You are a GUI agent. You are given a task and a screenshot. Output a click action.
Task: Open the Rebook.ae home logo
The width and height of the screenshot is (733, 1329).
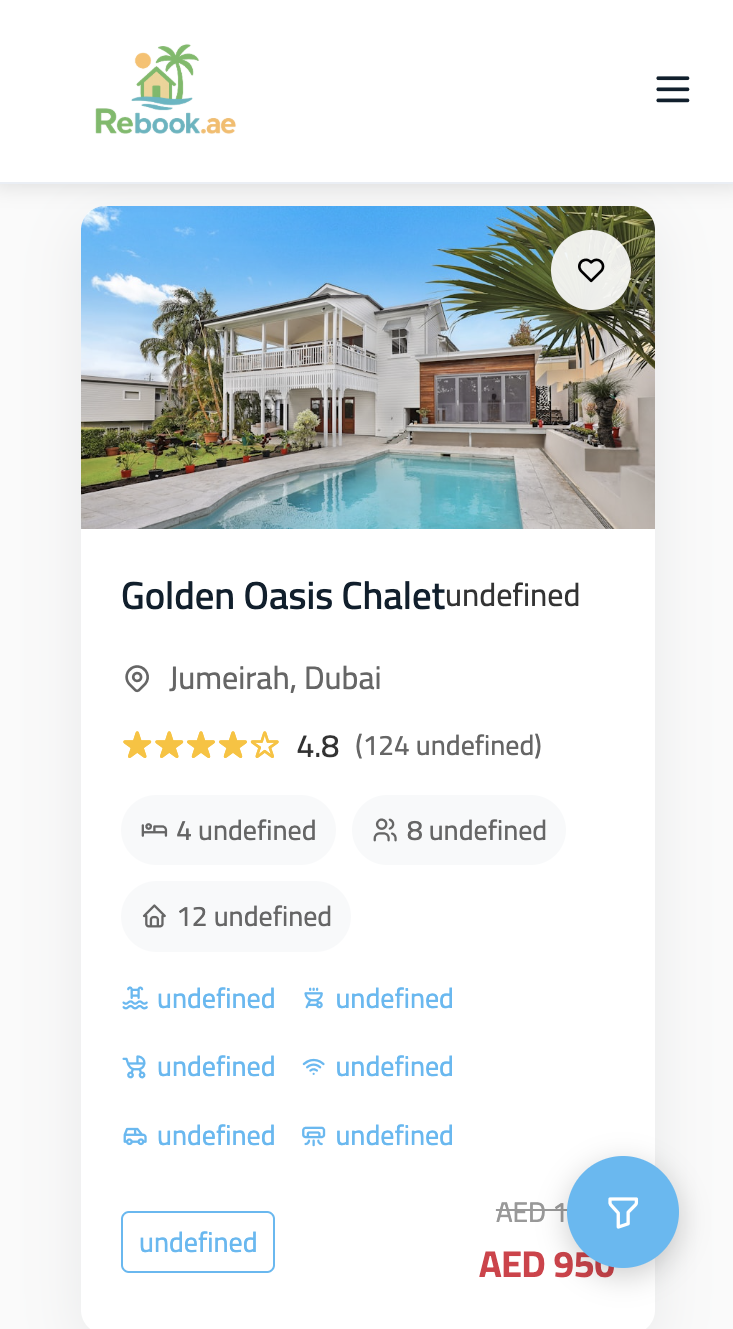tap(165, 90)
